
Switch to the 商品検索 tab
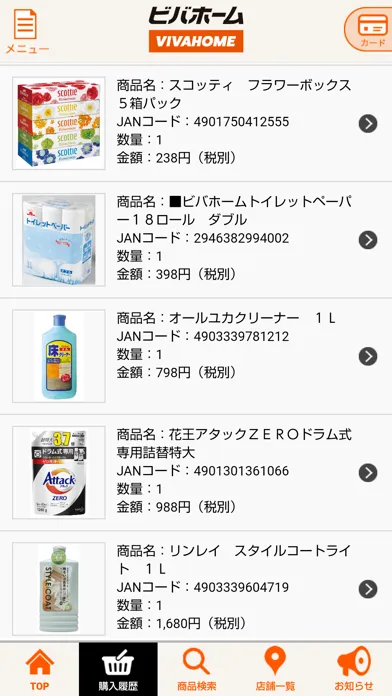(197, 669)
